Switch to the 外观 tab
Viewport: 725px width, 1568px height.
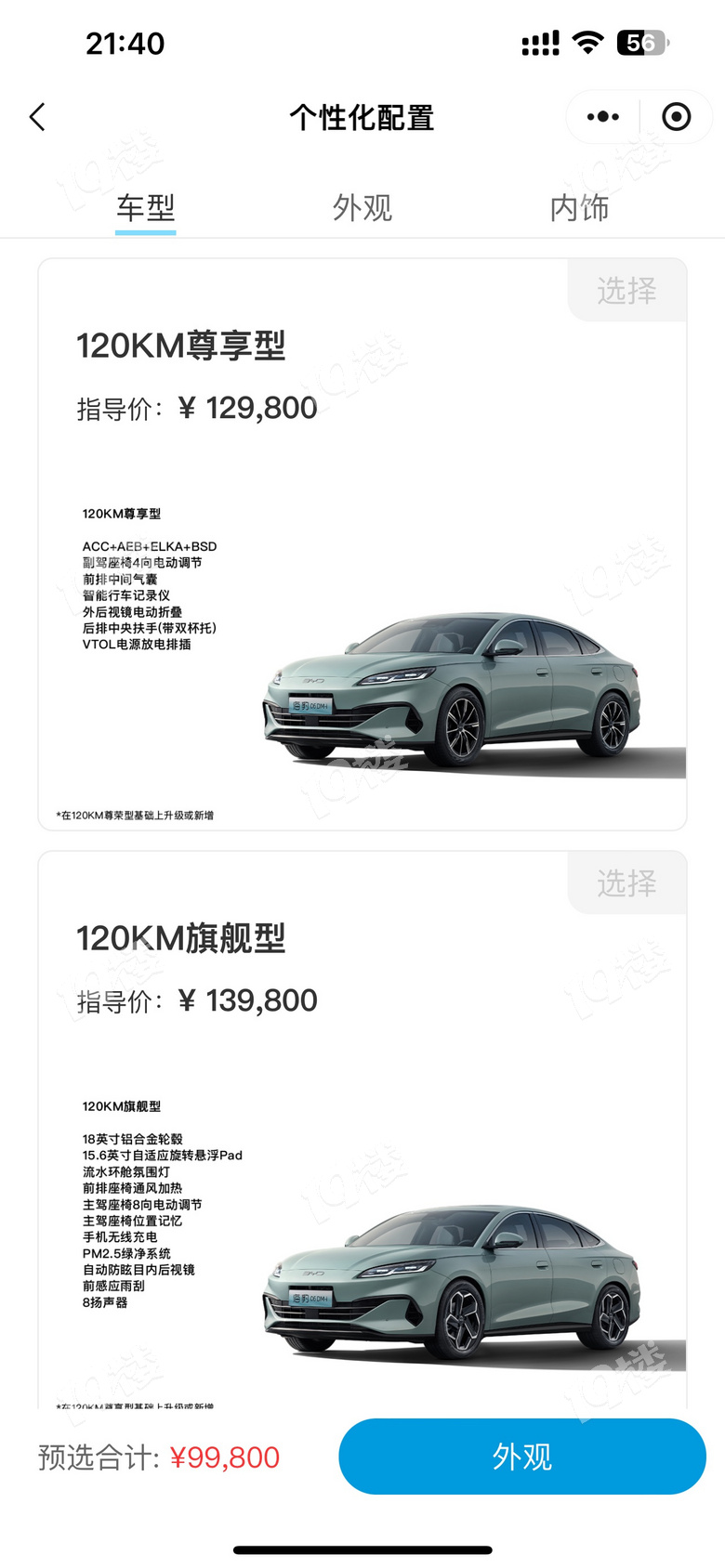[362, 207]
